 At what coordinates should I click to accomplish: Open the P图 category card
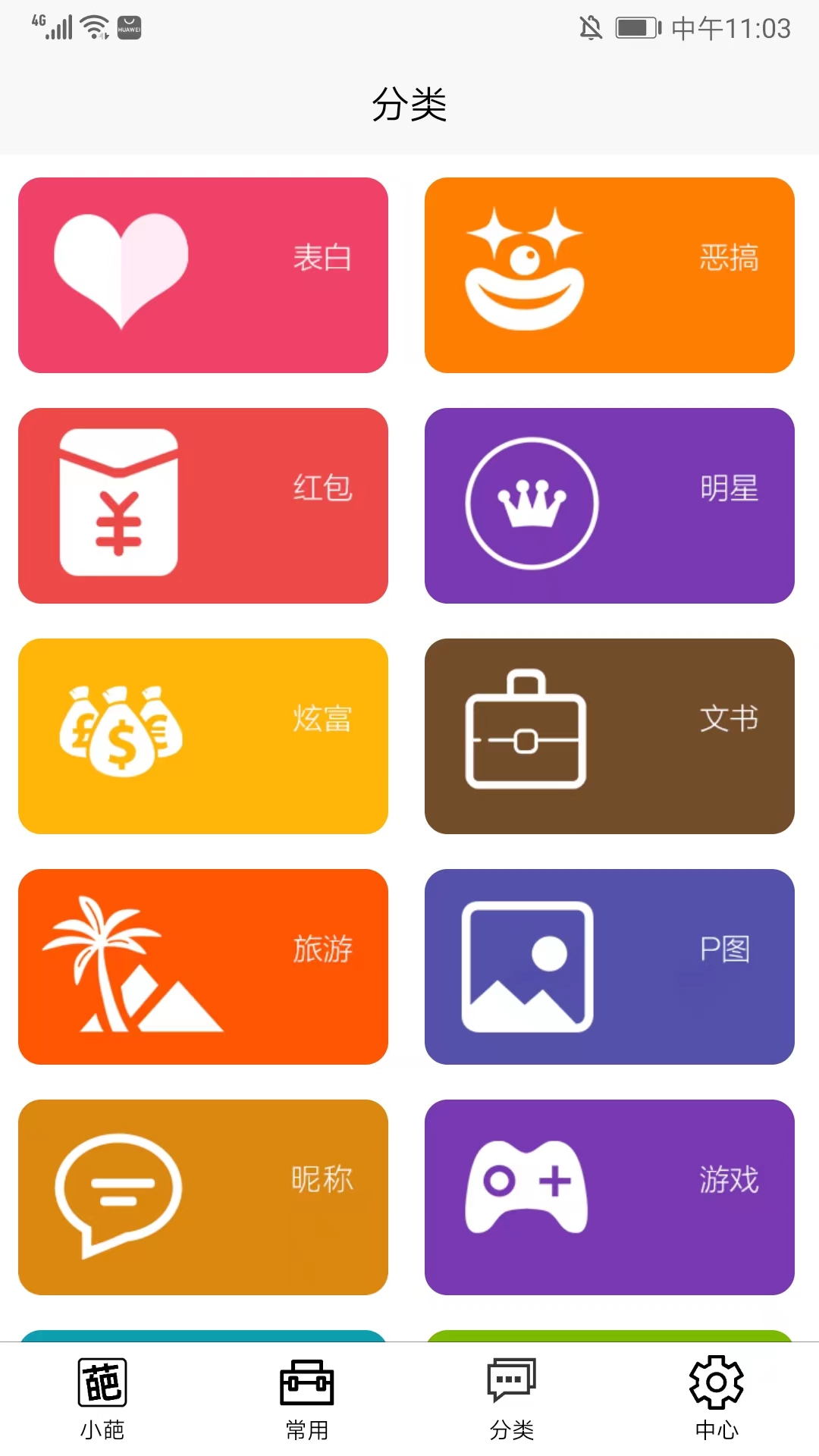coord(609,967)
